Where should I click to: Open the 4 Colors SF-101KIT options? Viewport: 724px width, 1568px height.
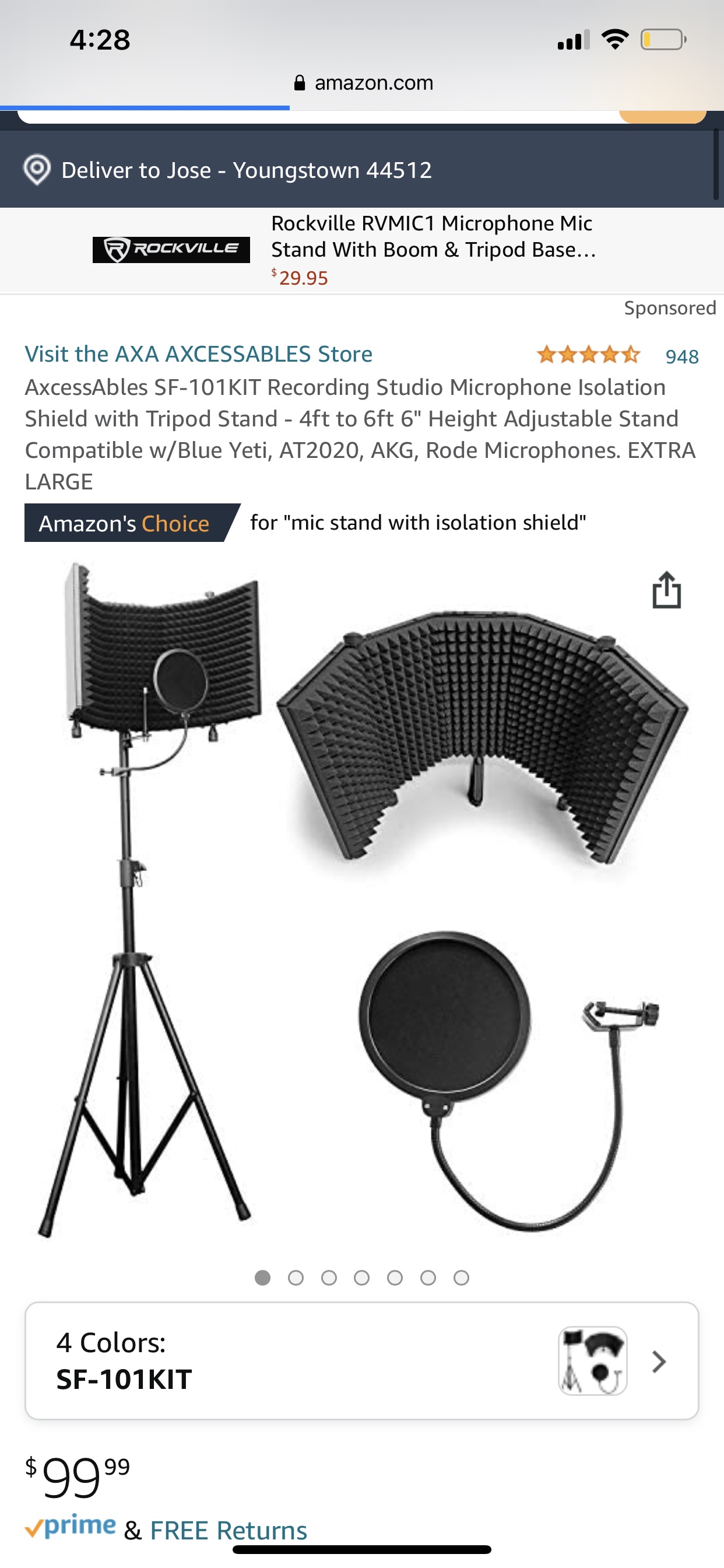[x=361, y=1361]
